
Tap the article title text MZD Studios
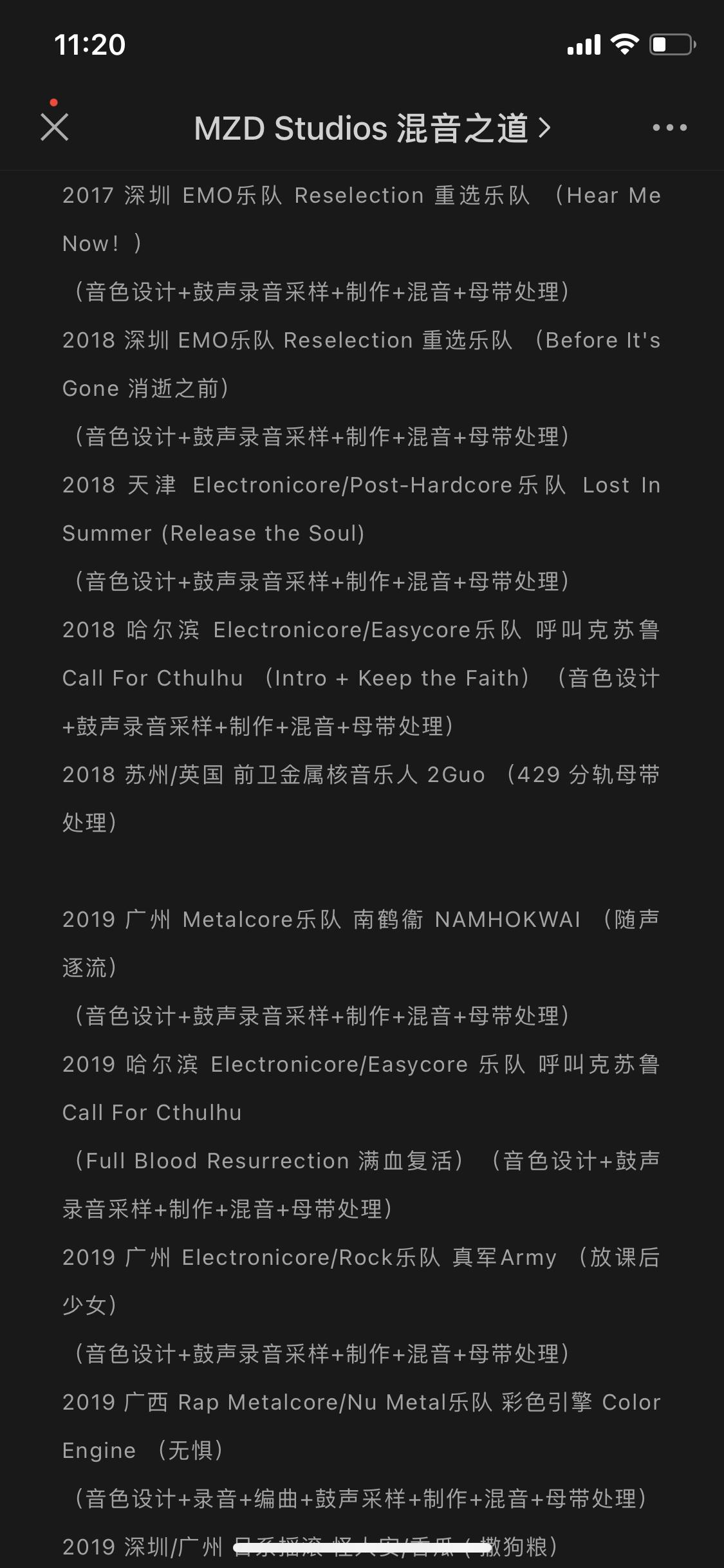(290, 128)
